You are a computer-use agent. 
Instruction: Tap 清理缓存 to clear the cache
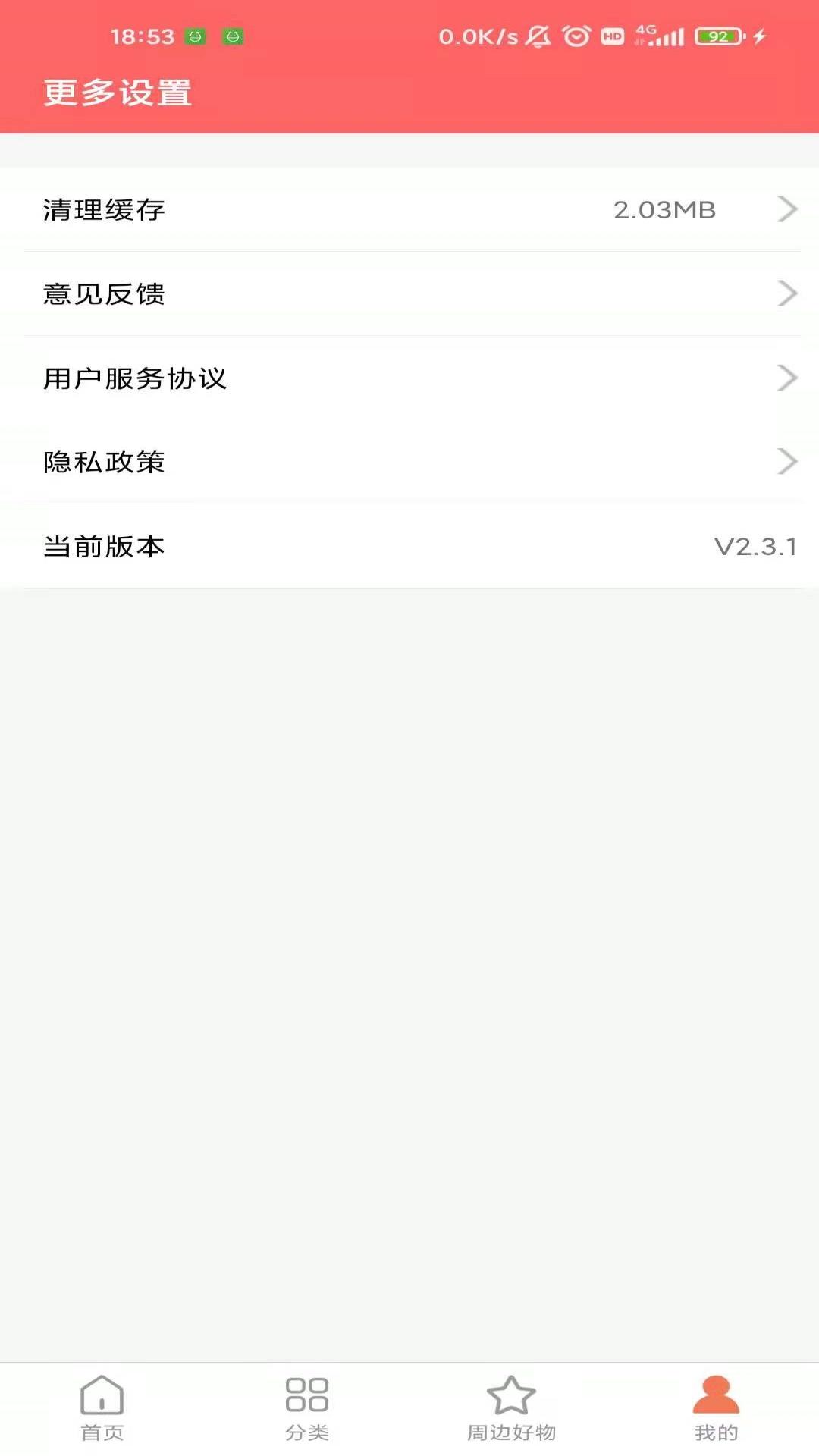[103, 210]
